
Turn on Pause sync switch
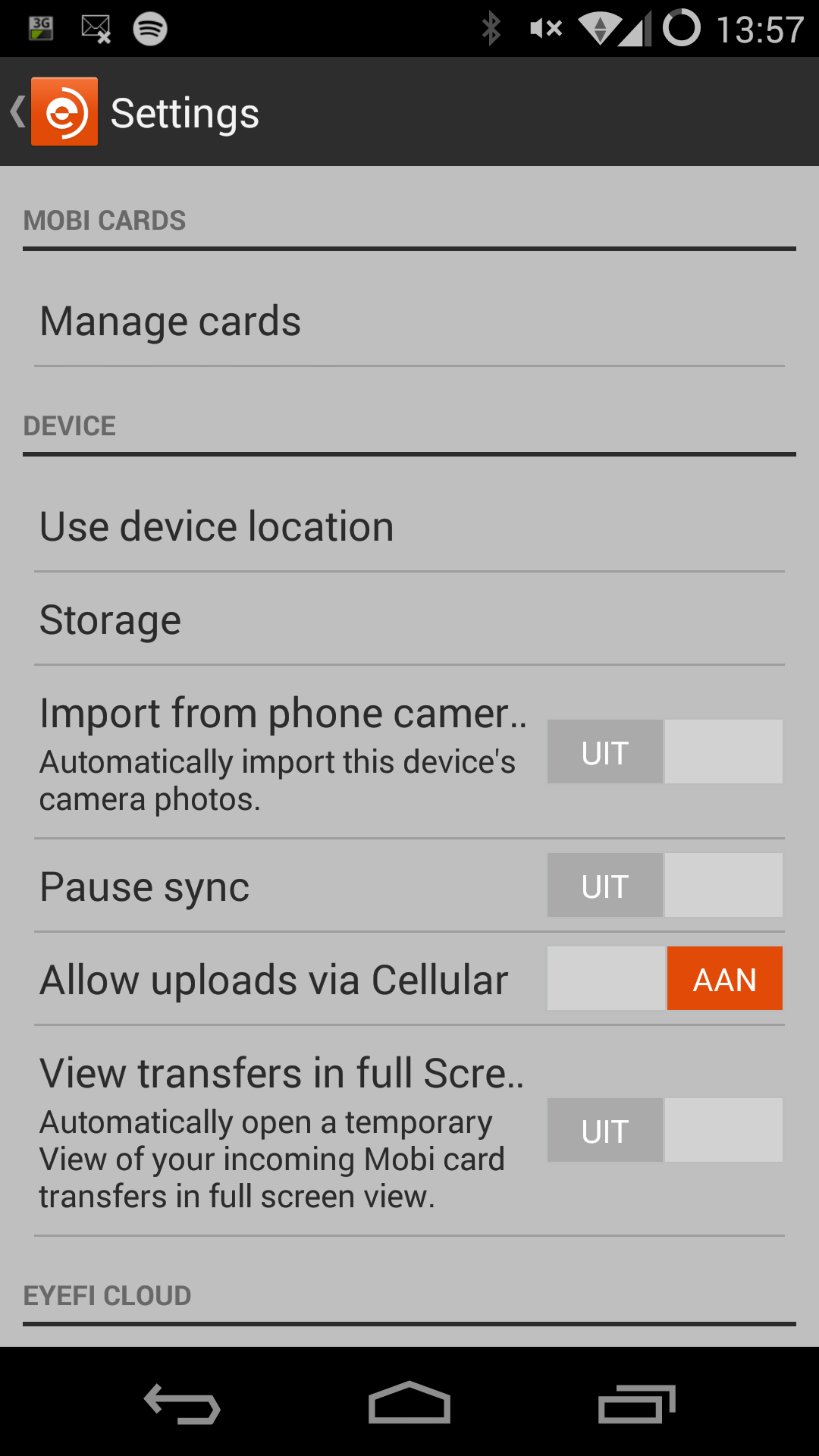(664, 885)
